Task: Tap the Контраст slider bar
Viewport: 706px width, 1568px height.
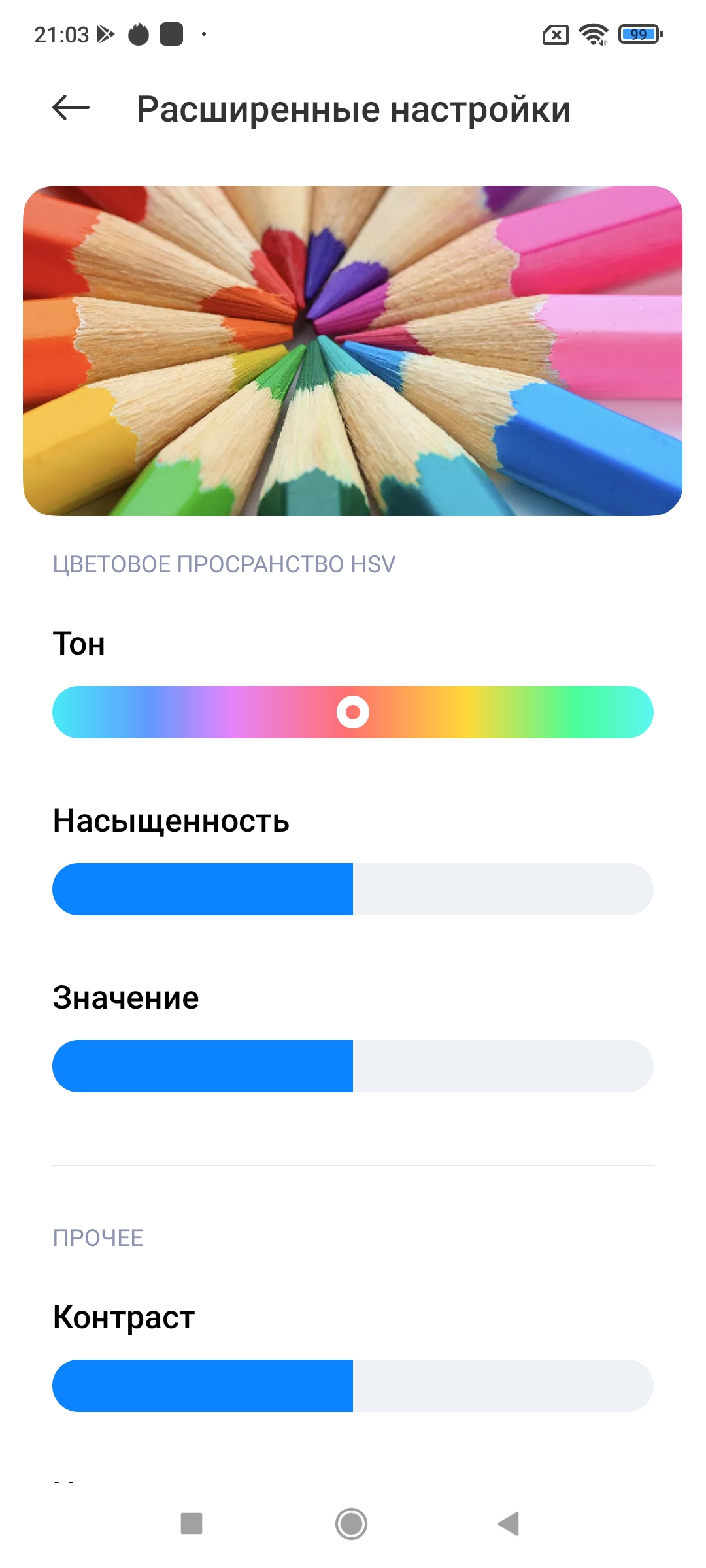Action: [353, 1386]
